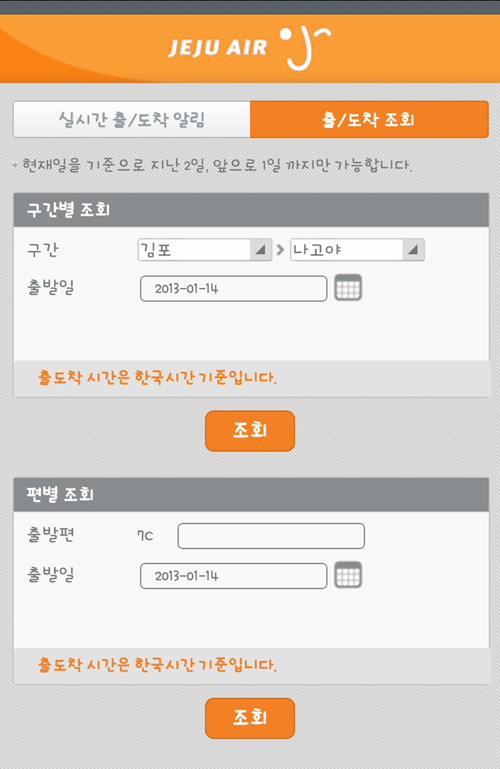Open the calendar icon in 구간별 조회

348,287
